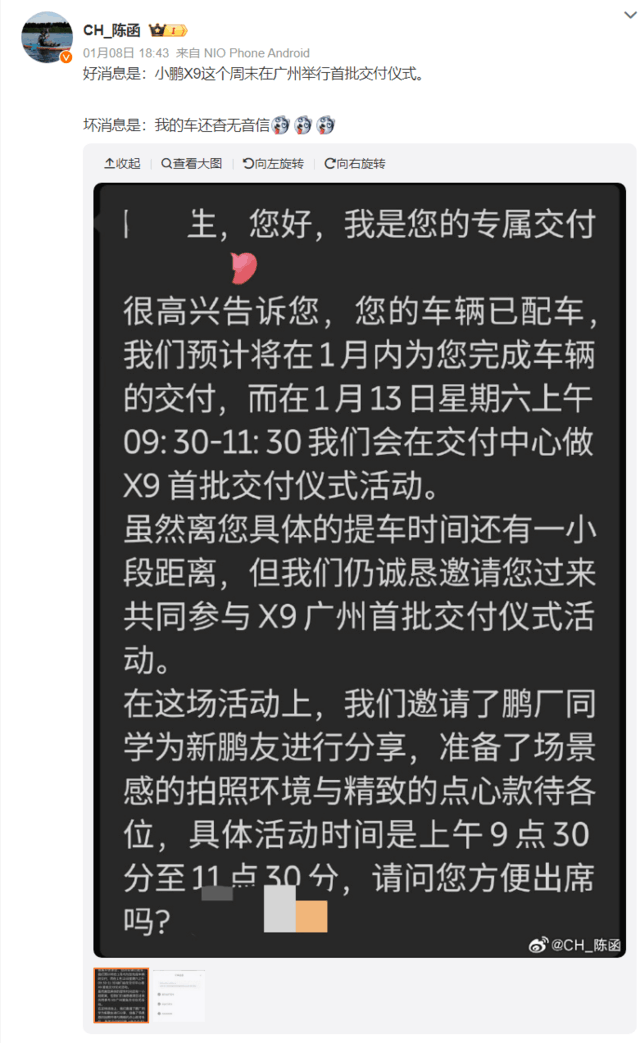Screen dimensions: 640x1043
Task: Open CH_陈函's profile avatar
Action: [x=47, y=37]
